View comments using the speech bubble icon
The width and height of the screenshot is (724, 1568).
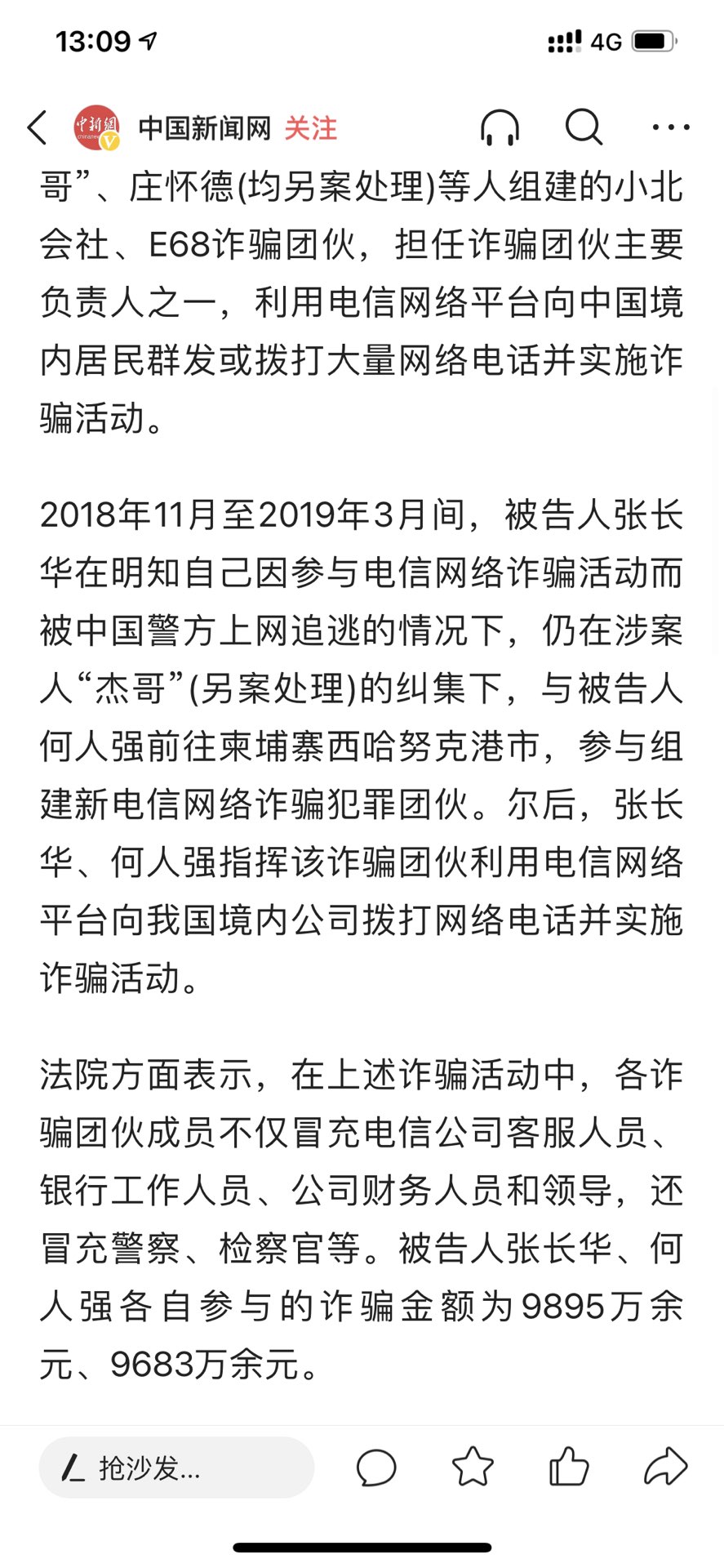click(376, 1468)
